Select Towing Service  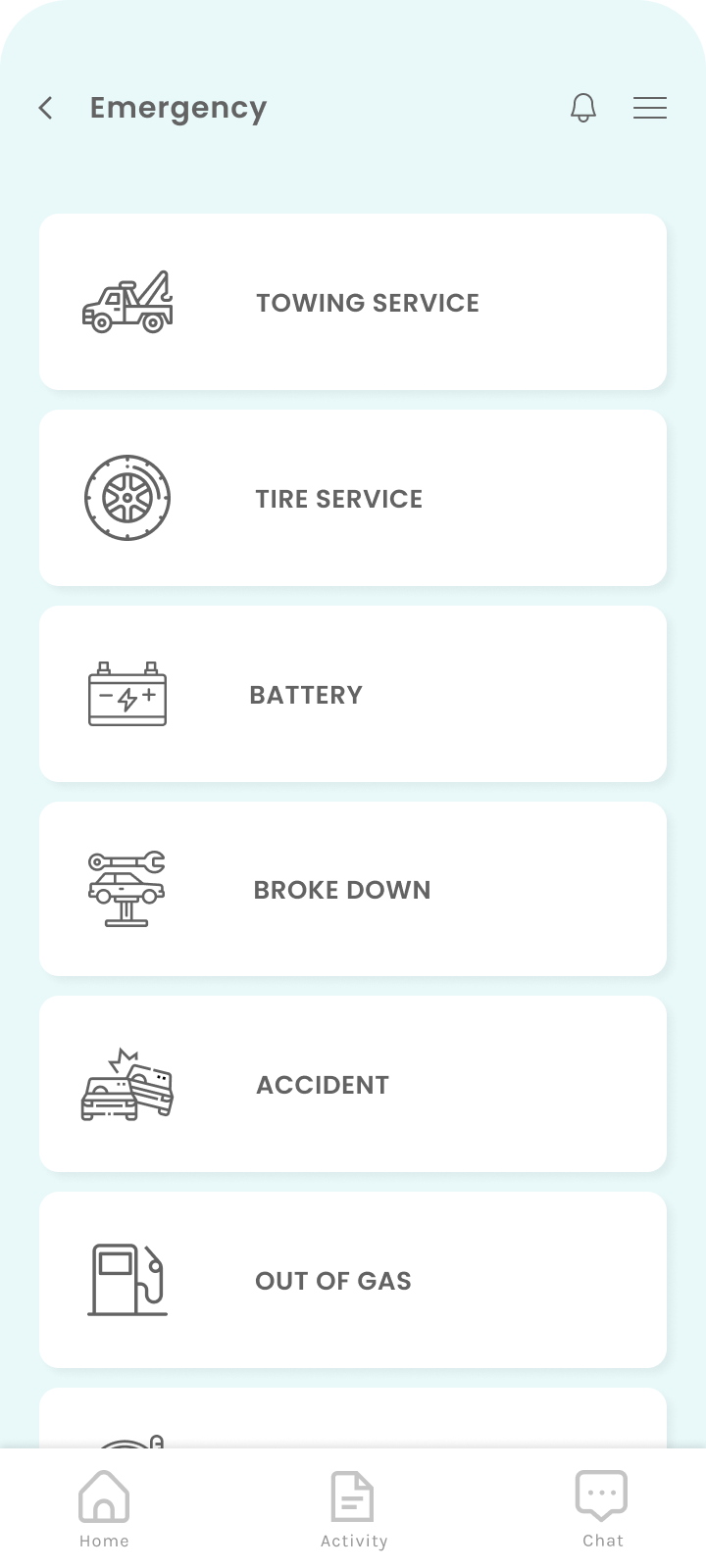click(x=353, y=302)
